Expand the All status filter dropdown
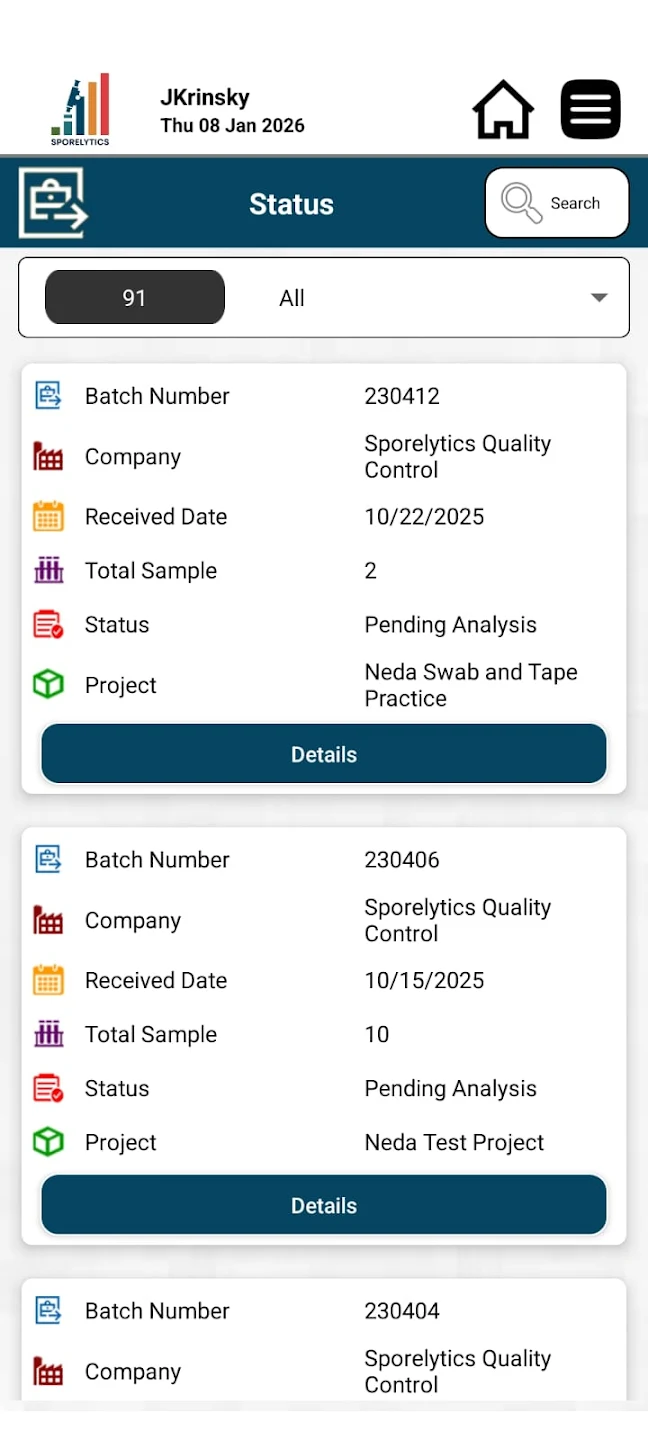648x1440 pixels. coord(598,298)
